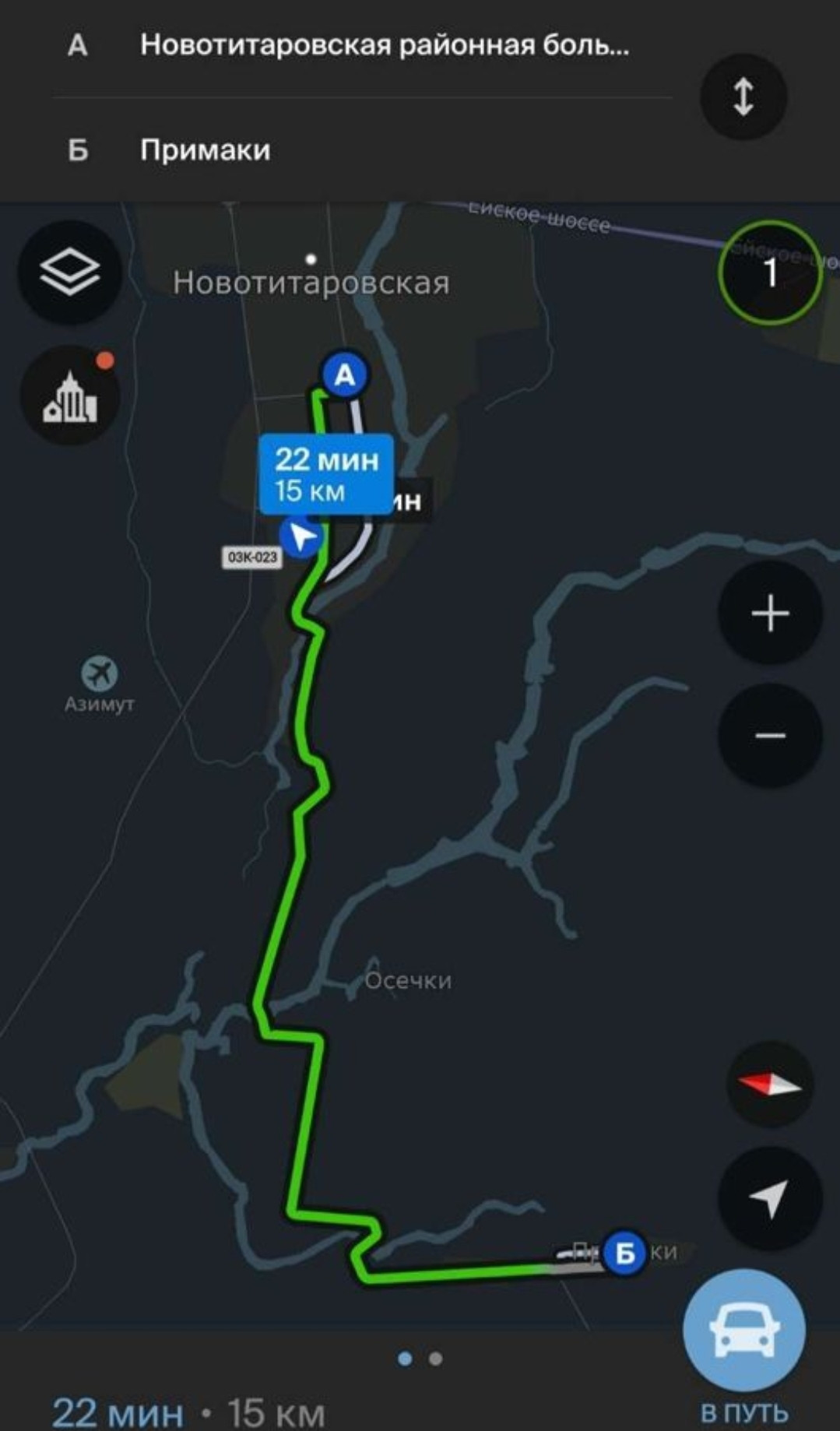Center map on my location
The height and width of the screenshot is (1431, 840).
769,1198
